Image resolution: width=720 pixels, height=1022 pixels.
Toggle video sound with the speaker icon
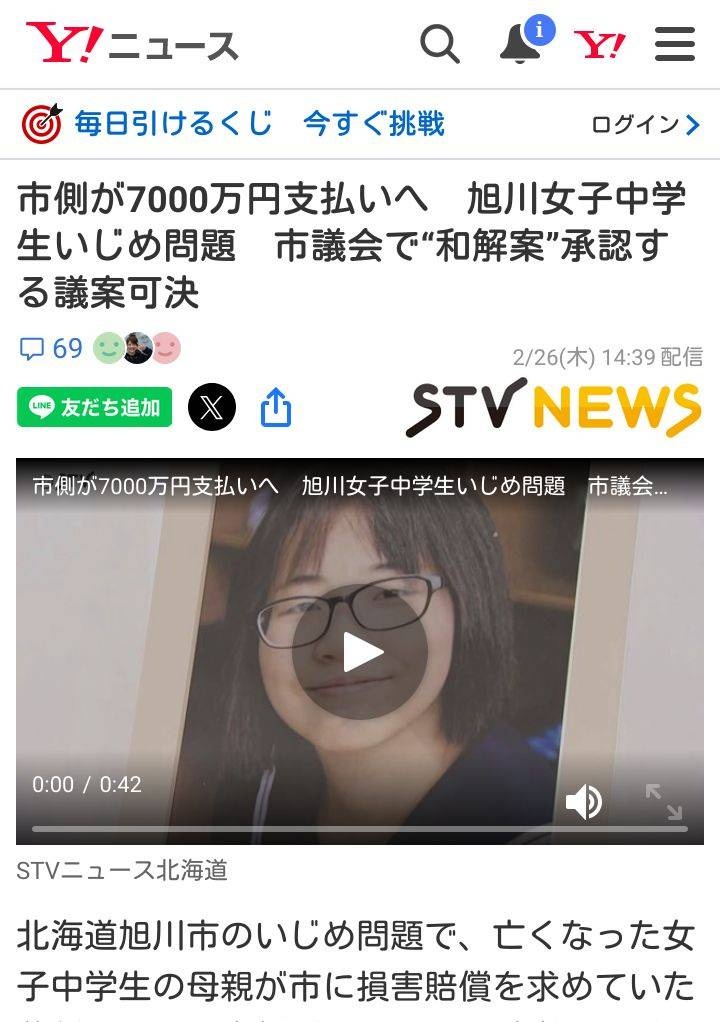click(583, 802)
